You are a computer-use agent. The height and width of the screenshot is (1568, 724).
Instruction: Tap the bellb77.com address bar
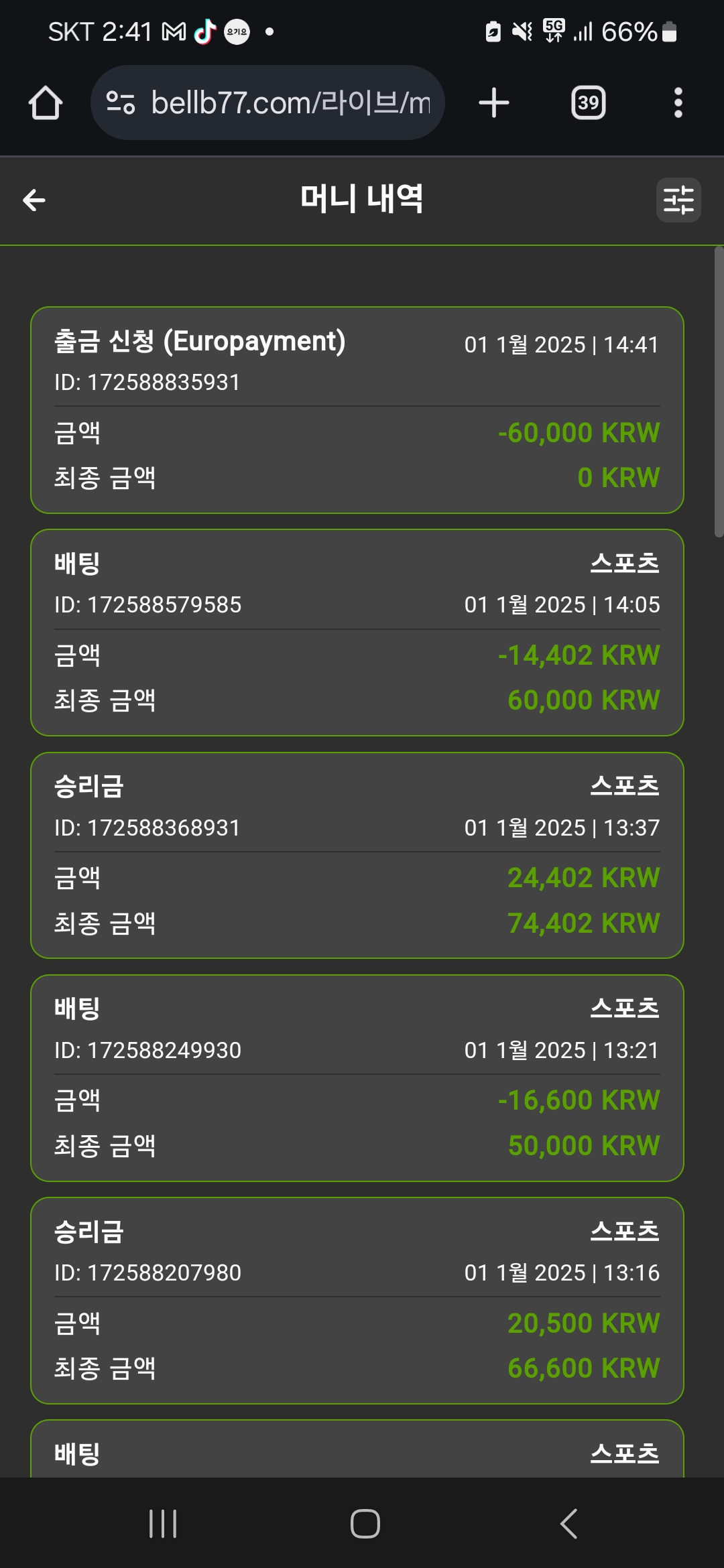[x=268, y=103]
